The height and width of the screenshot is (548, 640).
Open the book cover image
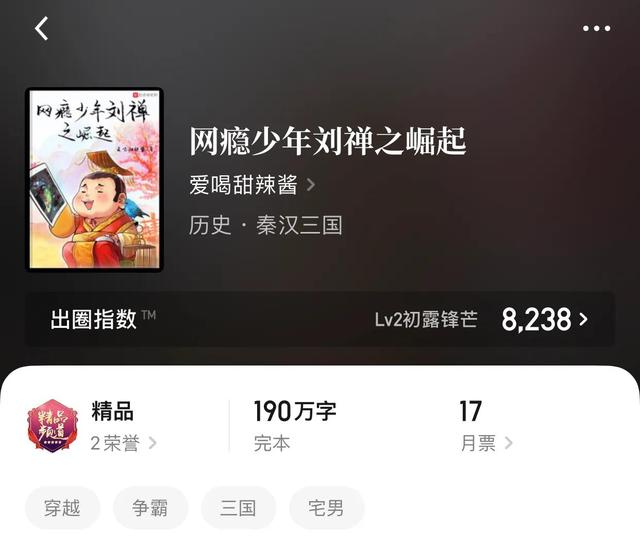93,180
